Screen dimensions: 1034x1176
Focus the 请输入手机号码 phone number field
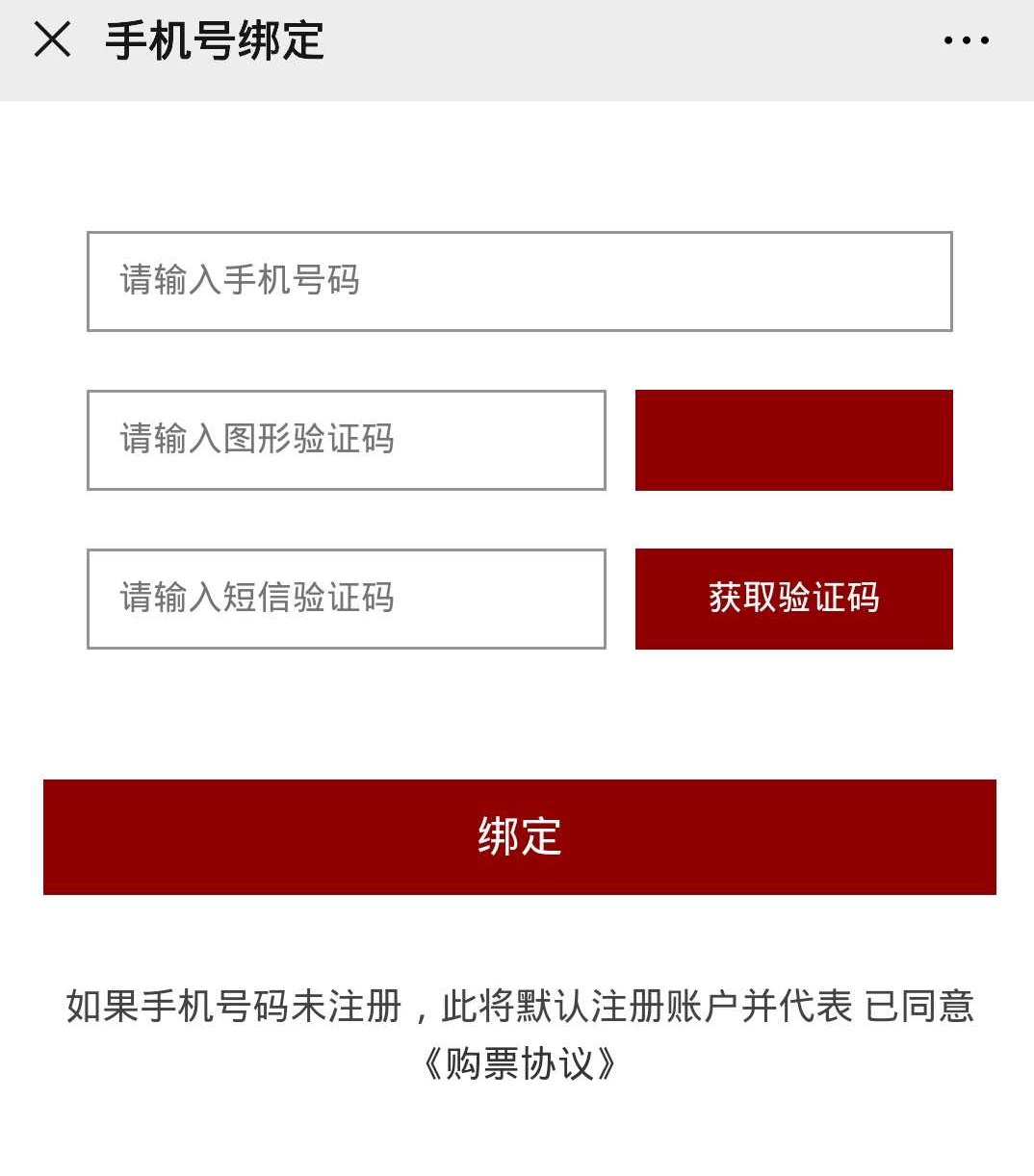pyautogui.click(x=519, y=281)
